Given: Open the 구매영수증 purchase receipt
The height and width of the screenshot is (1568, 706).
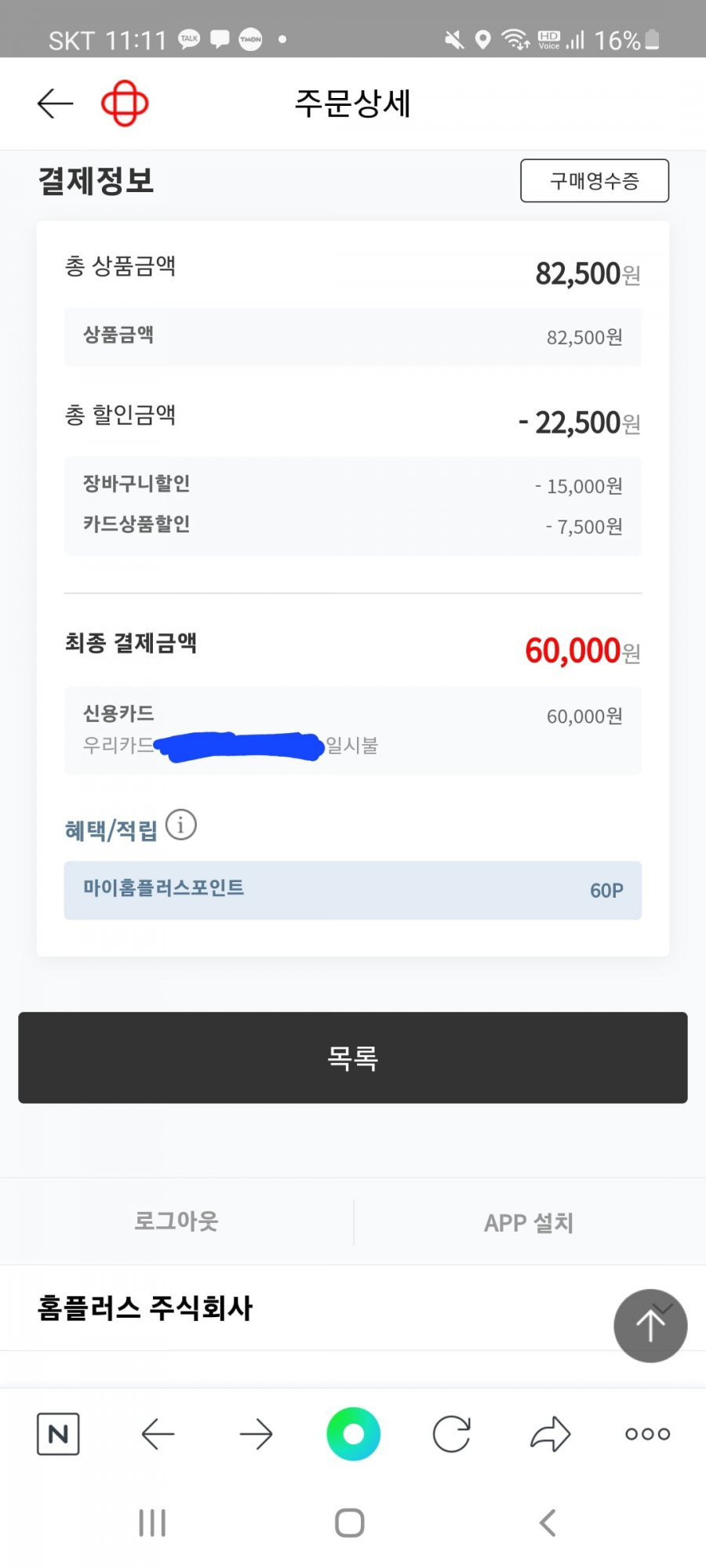Looking at the screenshot, I should pyautogui.click(x=595, y=181).
